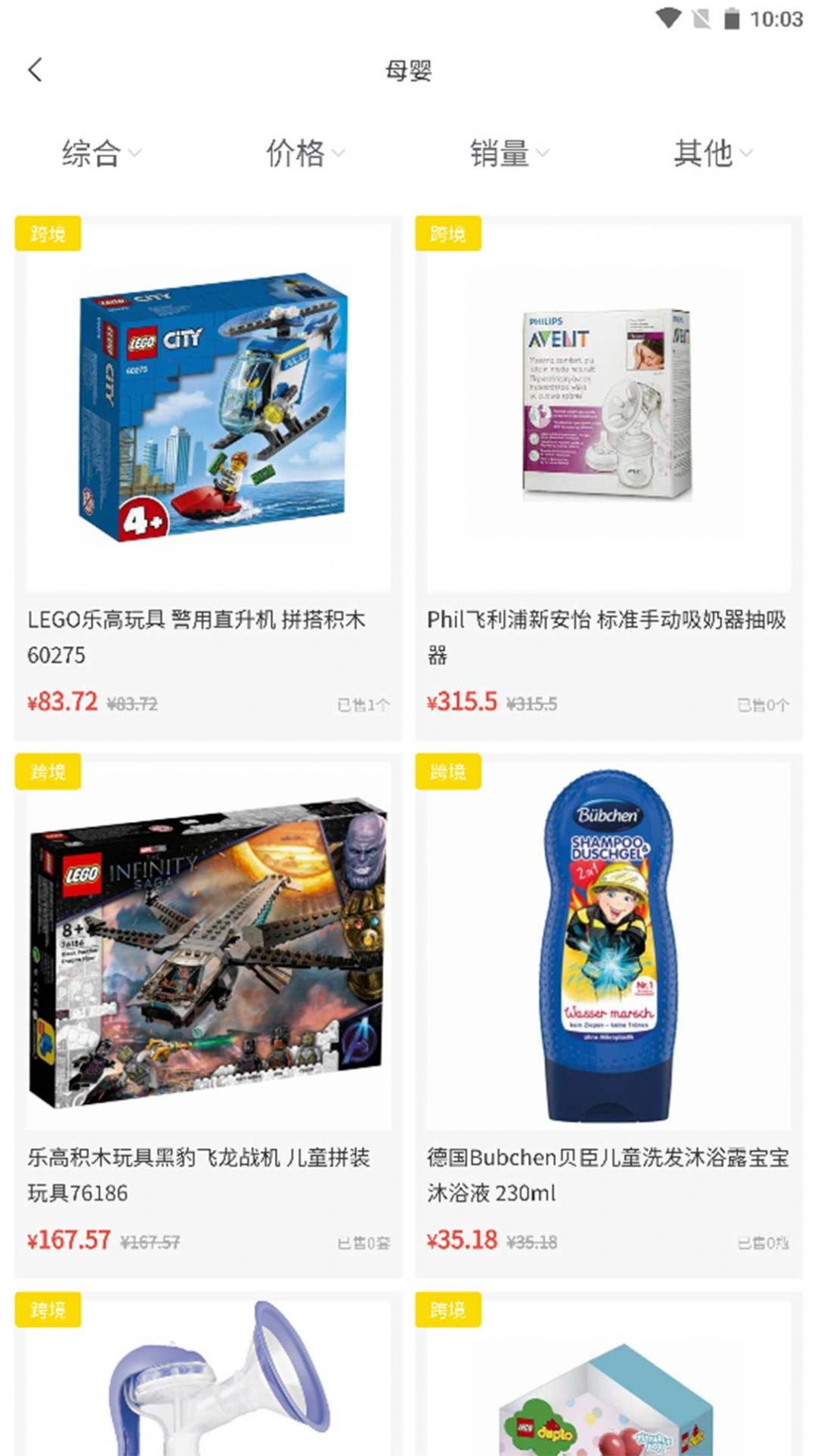Go back from the 母婴 page

tap(35, 70)
